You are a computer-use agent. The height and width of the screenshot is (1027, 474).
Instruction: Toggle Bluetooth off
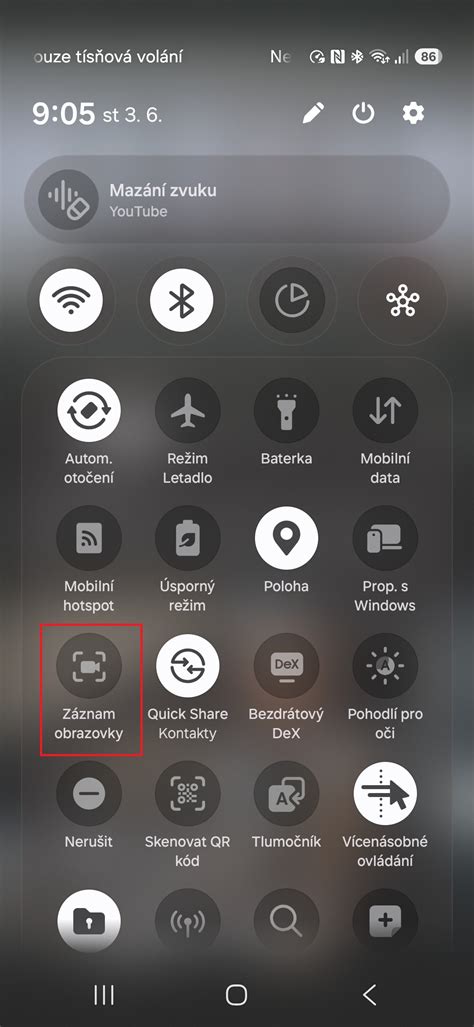tap(181, 300)
